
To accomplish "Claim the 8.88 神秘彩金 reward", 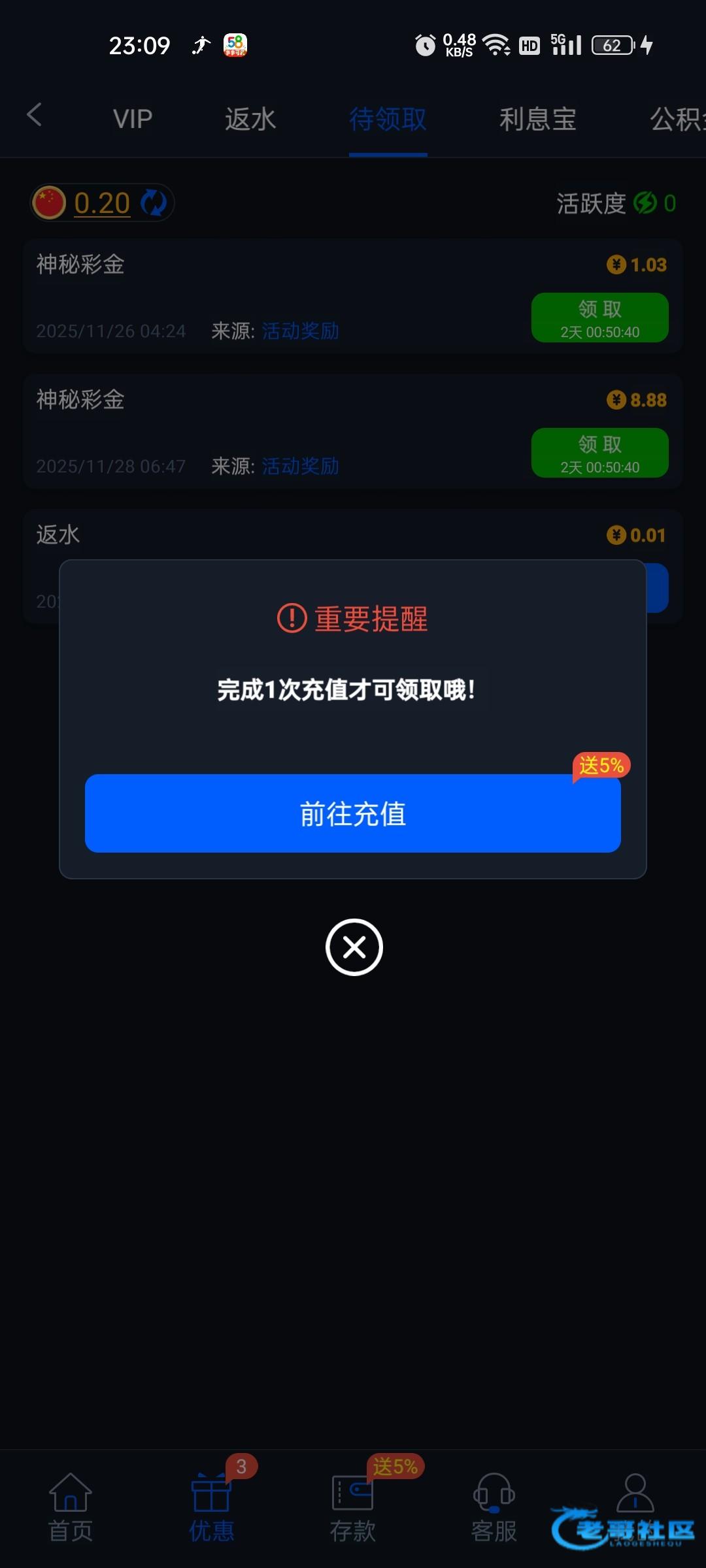I will coord(599,453).
